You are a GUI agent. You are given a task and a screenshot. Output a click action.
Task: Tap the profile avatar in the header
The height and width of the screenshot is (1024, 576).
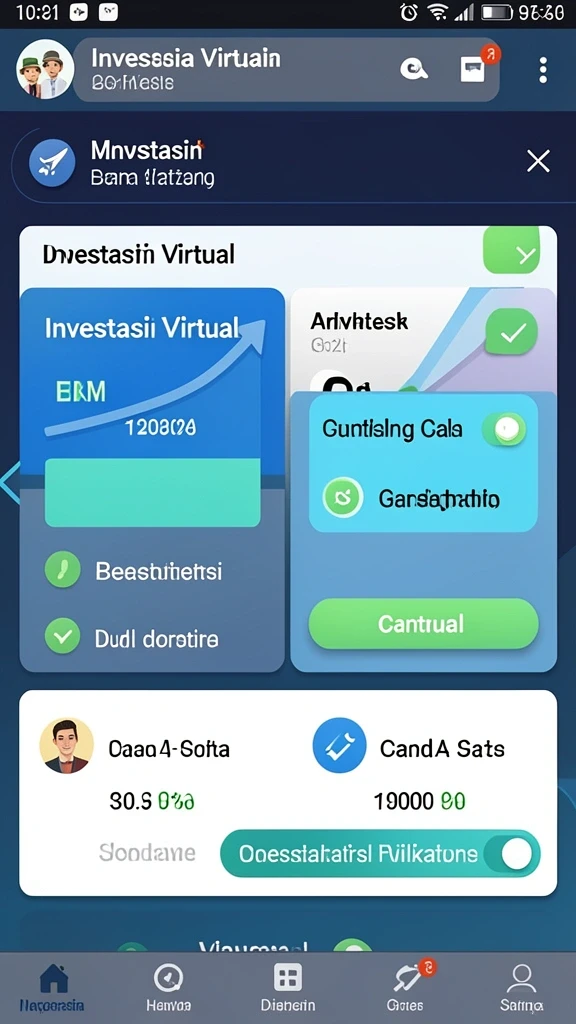coord(44,69)
